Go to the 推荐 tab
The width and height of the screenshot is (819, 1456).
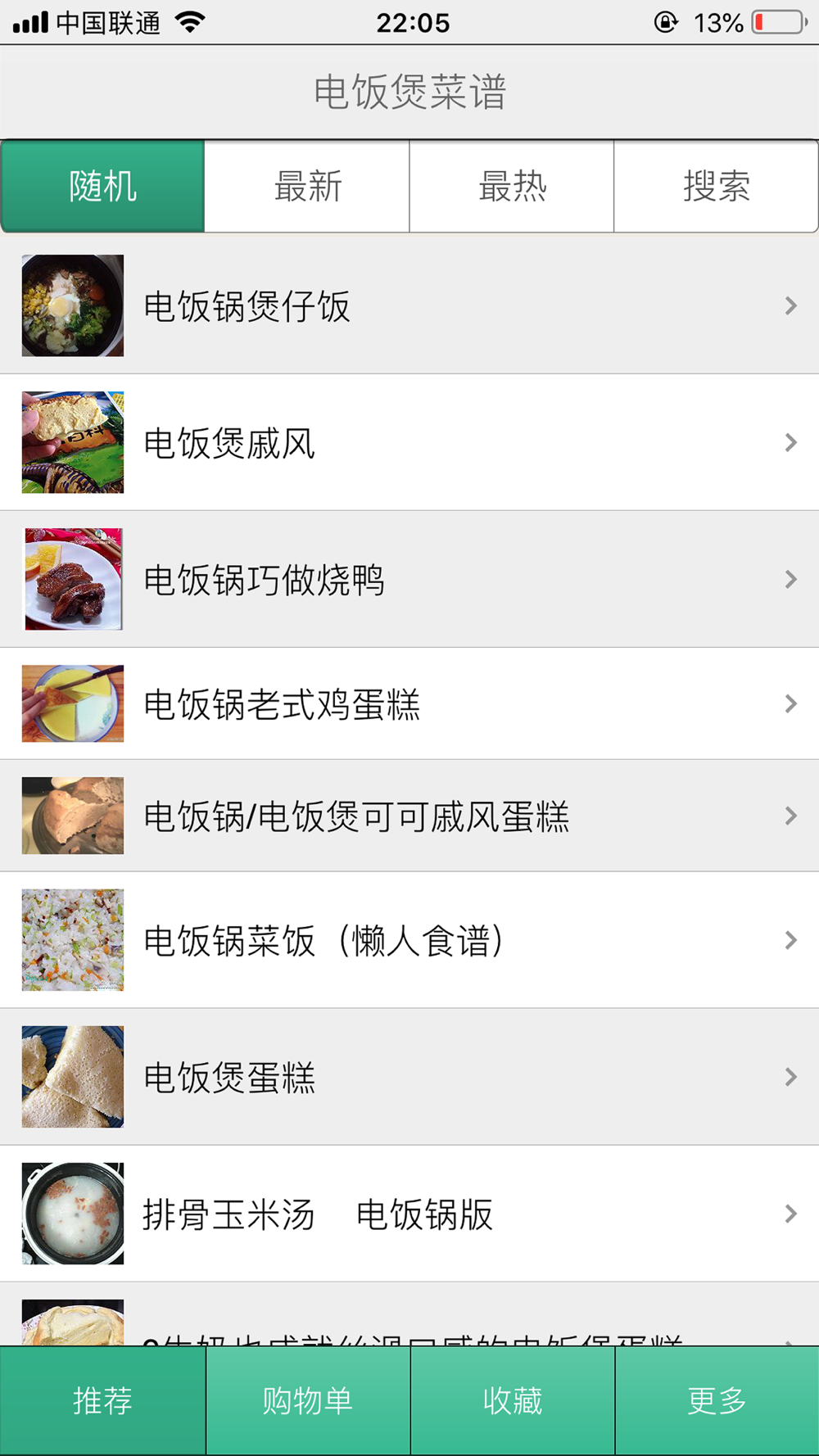tap(102, 1401)
